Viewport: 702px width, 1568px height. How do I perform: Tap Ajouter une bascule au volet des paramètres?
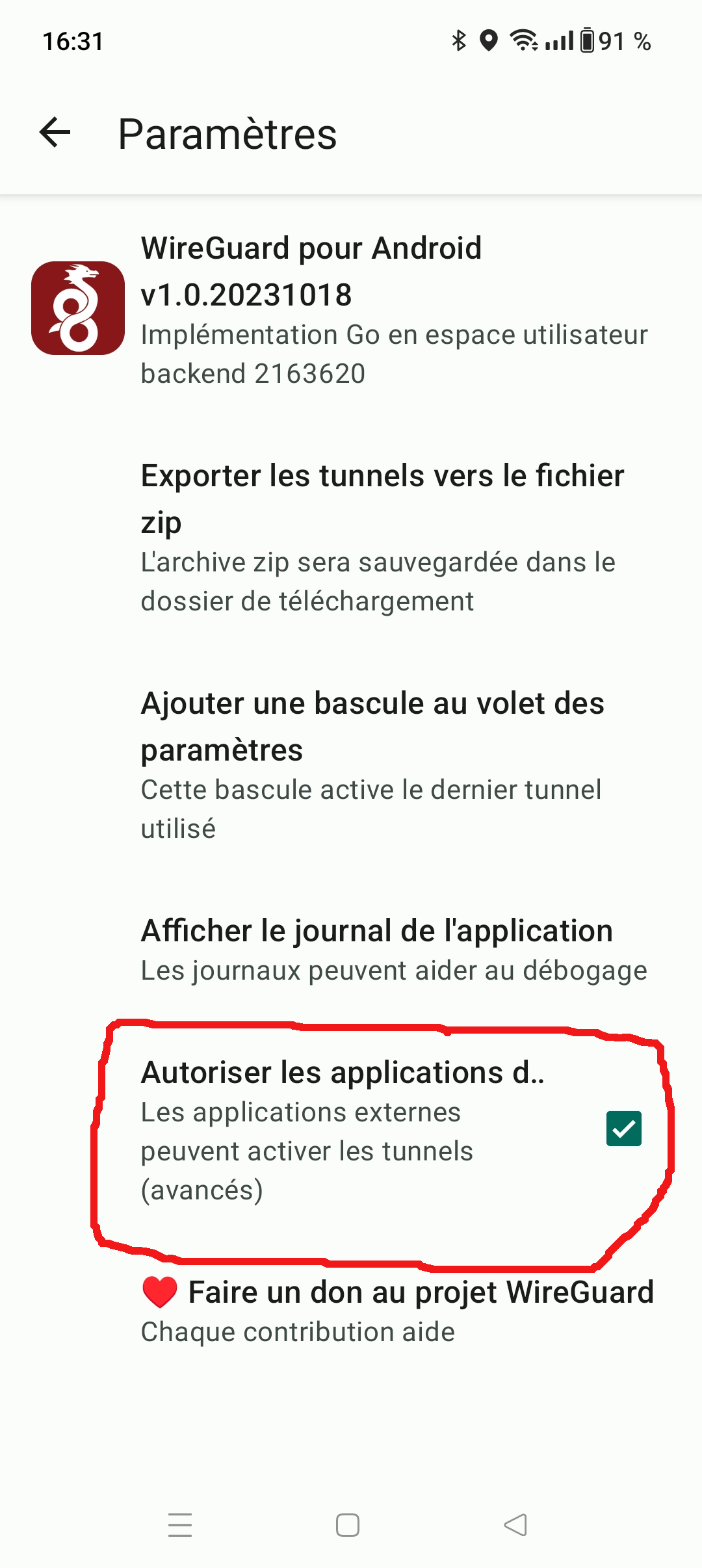point(351,764)
